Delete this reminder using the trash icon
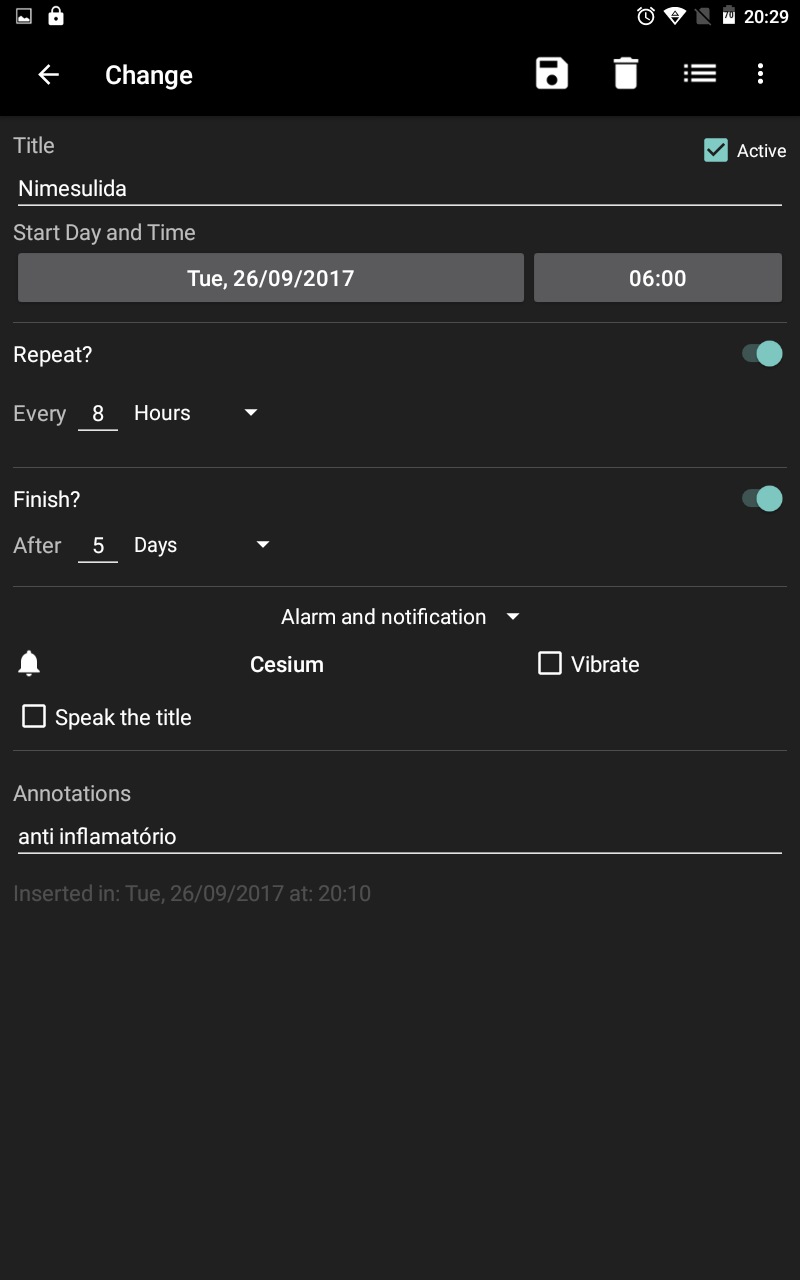 (626, 74)
